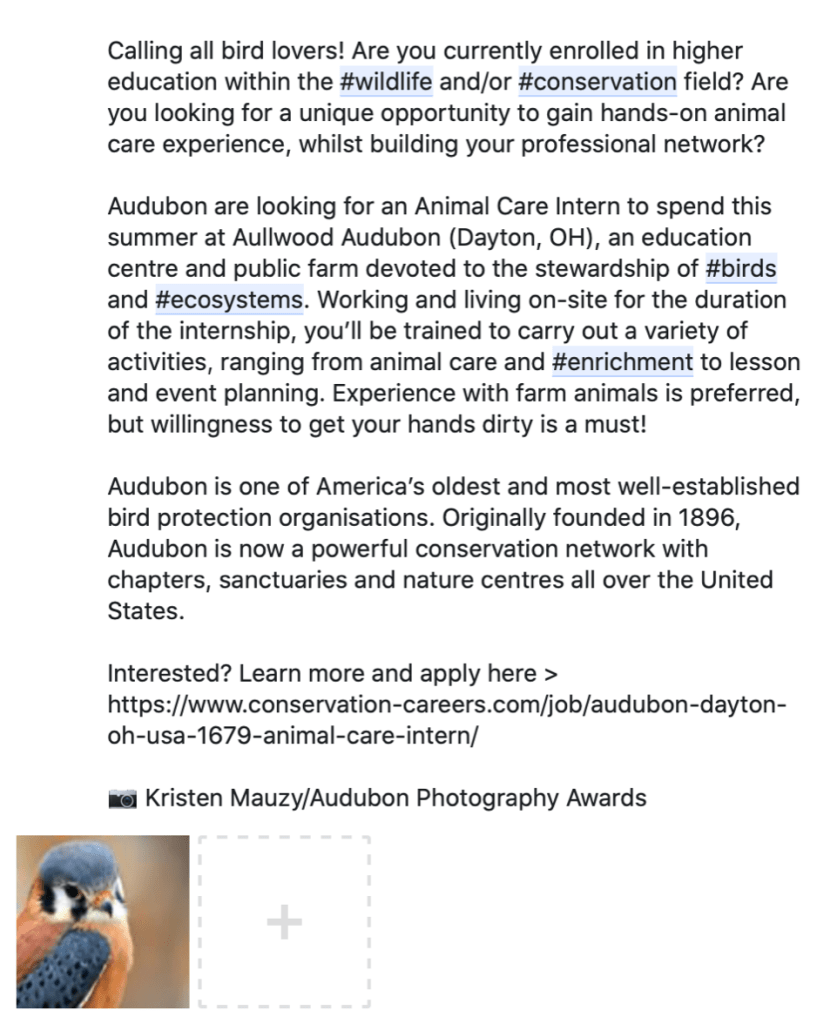Select the #birds hashtag
The height and width of the screenshot is (1024, 837).
pos(740,268)
